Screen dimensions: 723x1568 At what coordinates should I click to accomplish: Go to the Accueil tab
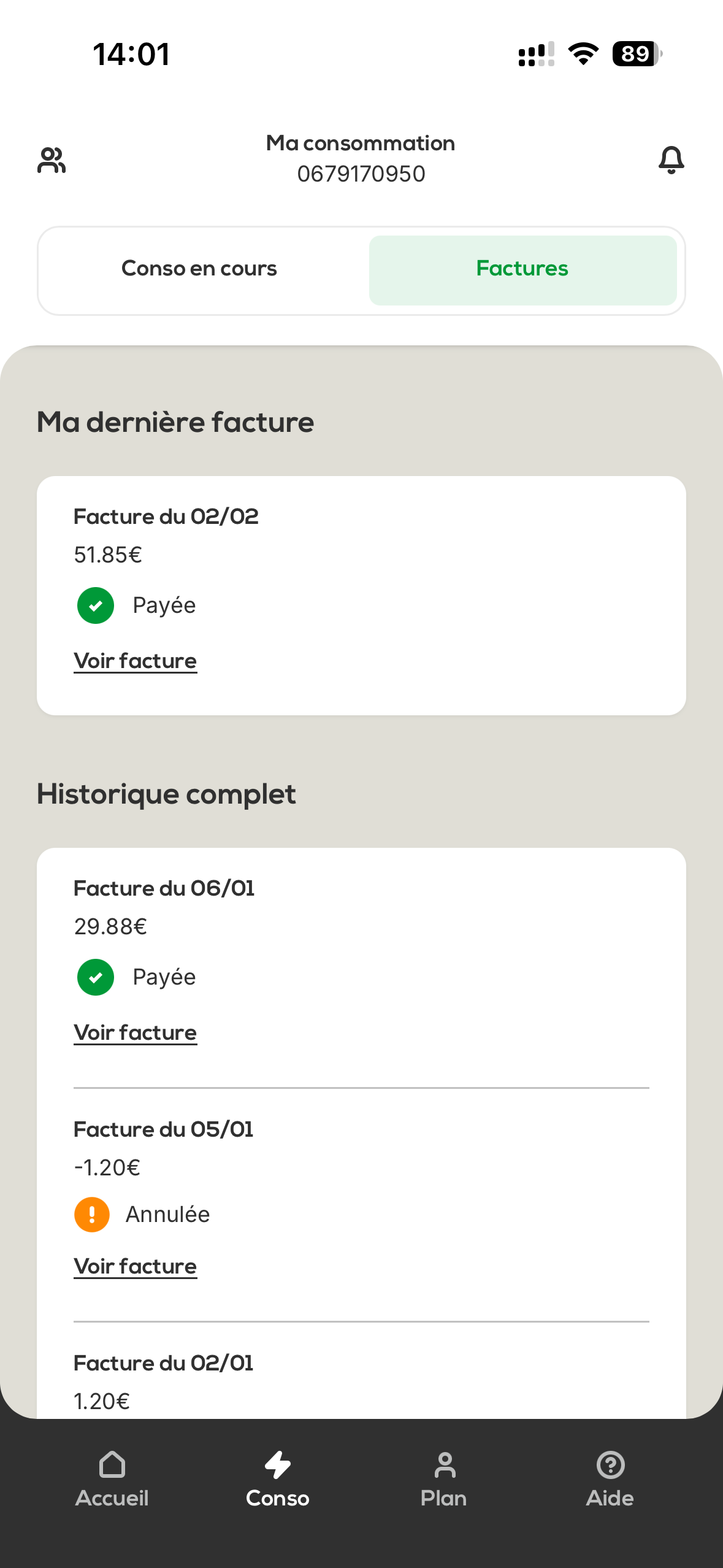coord(112,1478)
